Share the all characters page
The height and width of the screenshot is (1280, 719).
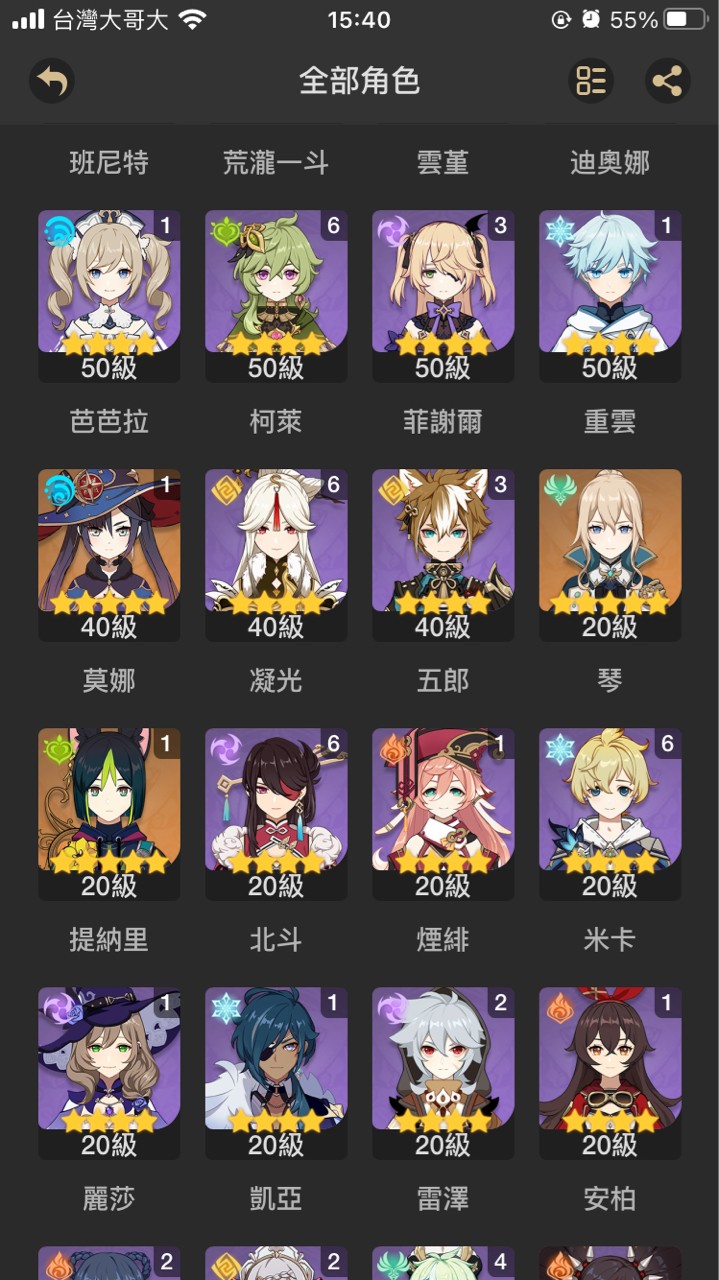click(x=667, y=81)
